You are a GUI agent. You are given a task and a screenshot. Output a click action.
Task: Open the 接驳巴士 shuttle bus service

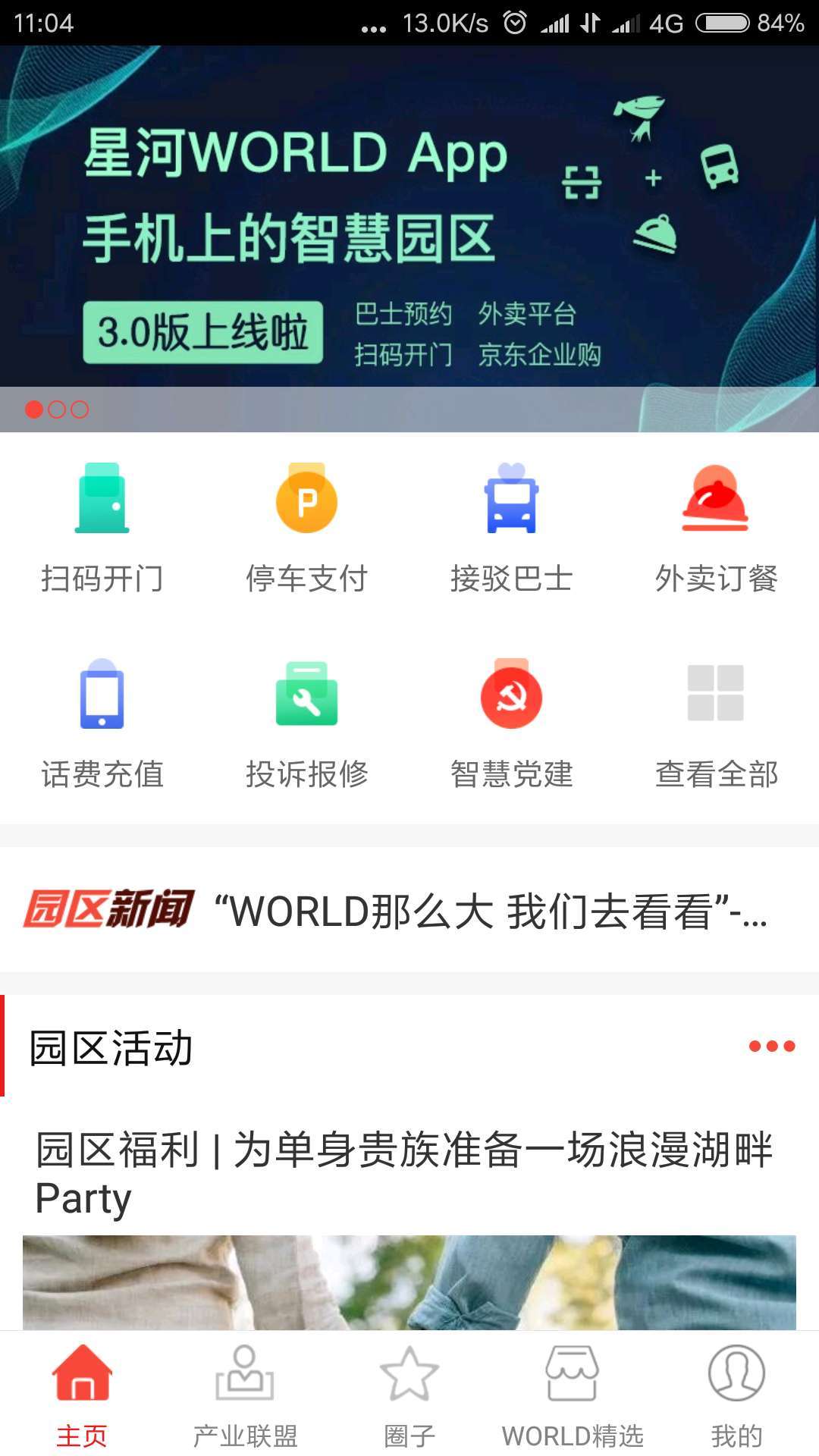click(512, 527)
